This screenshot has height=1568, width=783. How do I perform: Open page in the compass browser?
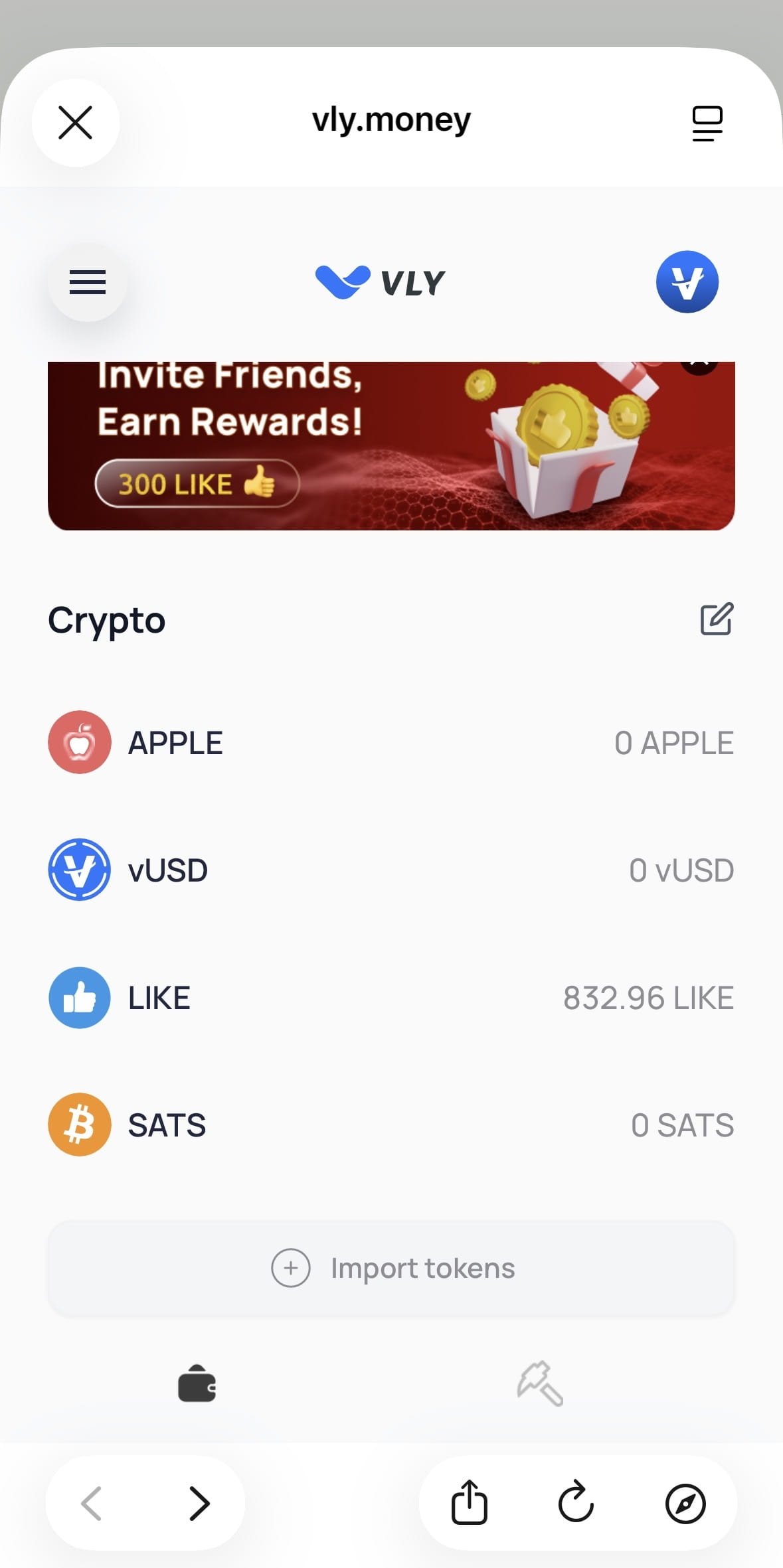point(685,1503)
